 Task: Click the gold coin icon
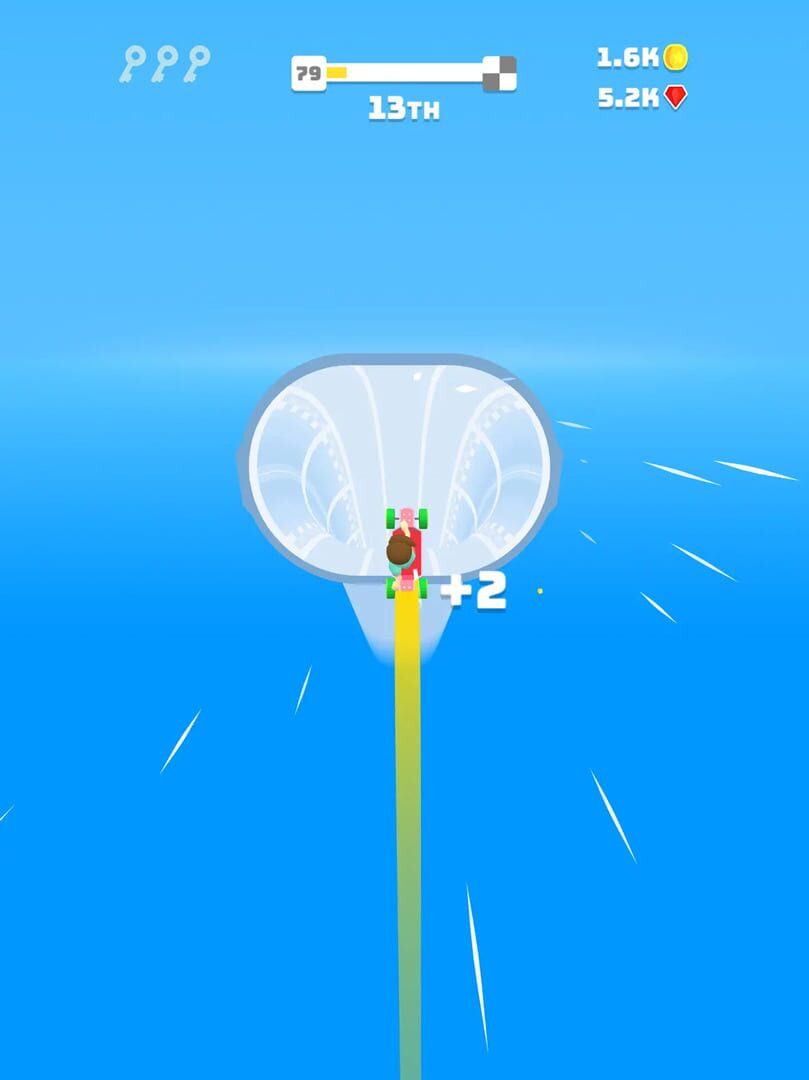pos(674,57)
